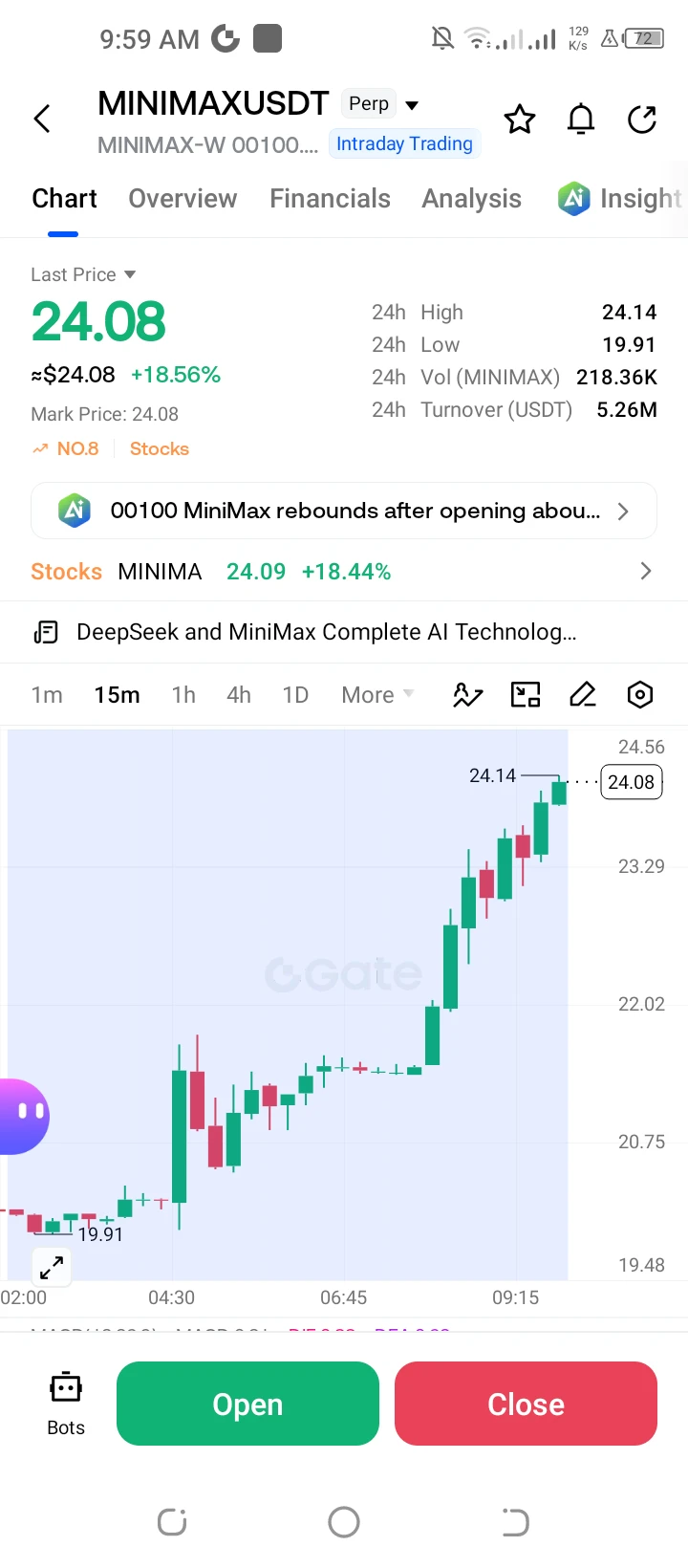Select the 1h chart interval
The height and width of the screenshot is (1568, 688).
pos(183,695)
